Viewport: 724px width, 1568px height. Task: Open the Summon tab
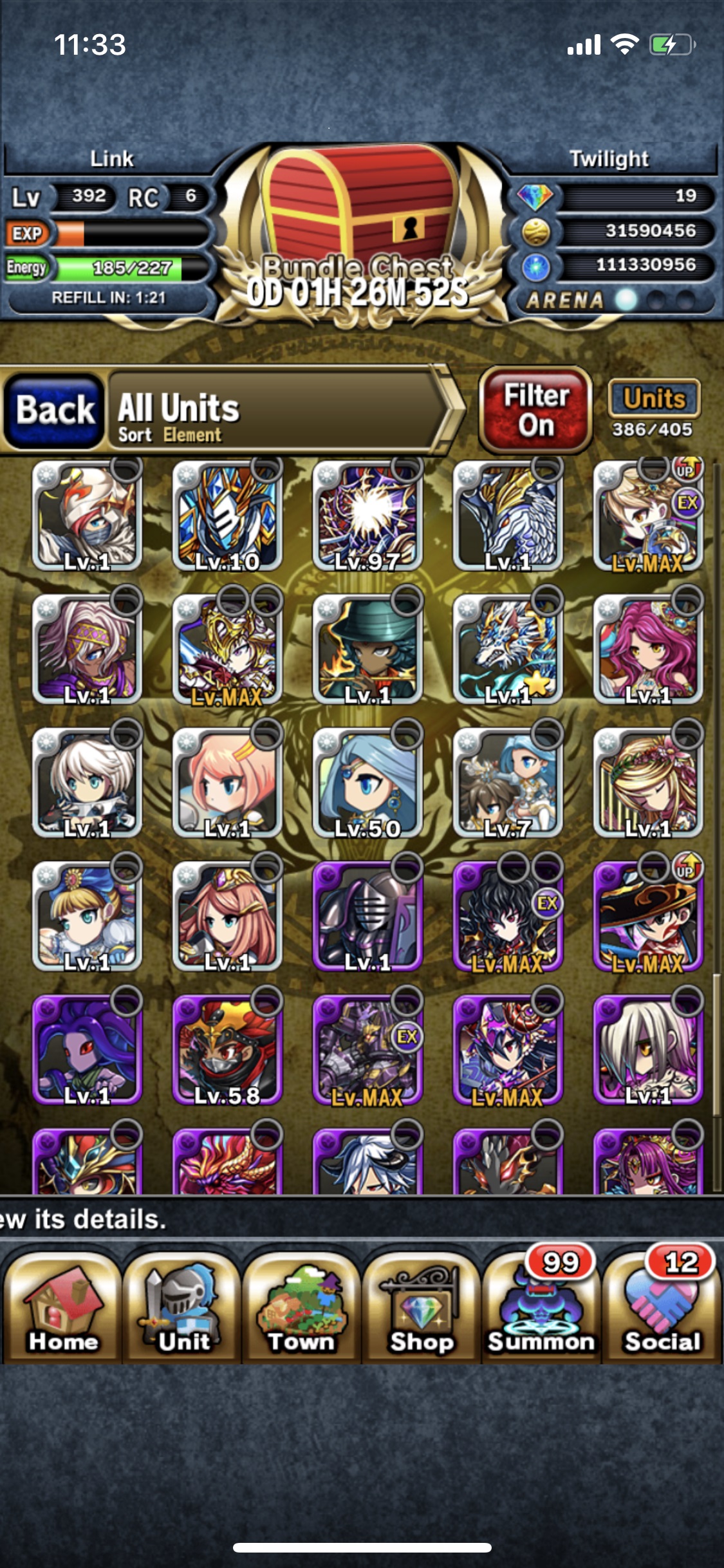coord(541,1307)
